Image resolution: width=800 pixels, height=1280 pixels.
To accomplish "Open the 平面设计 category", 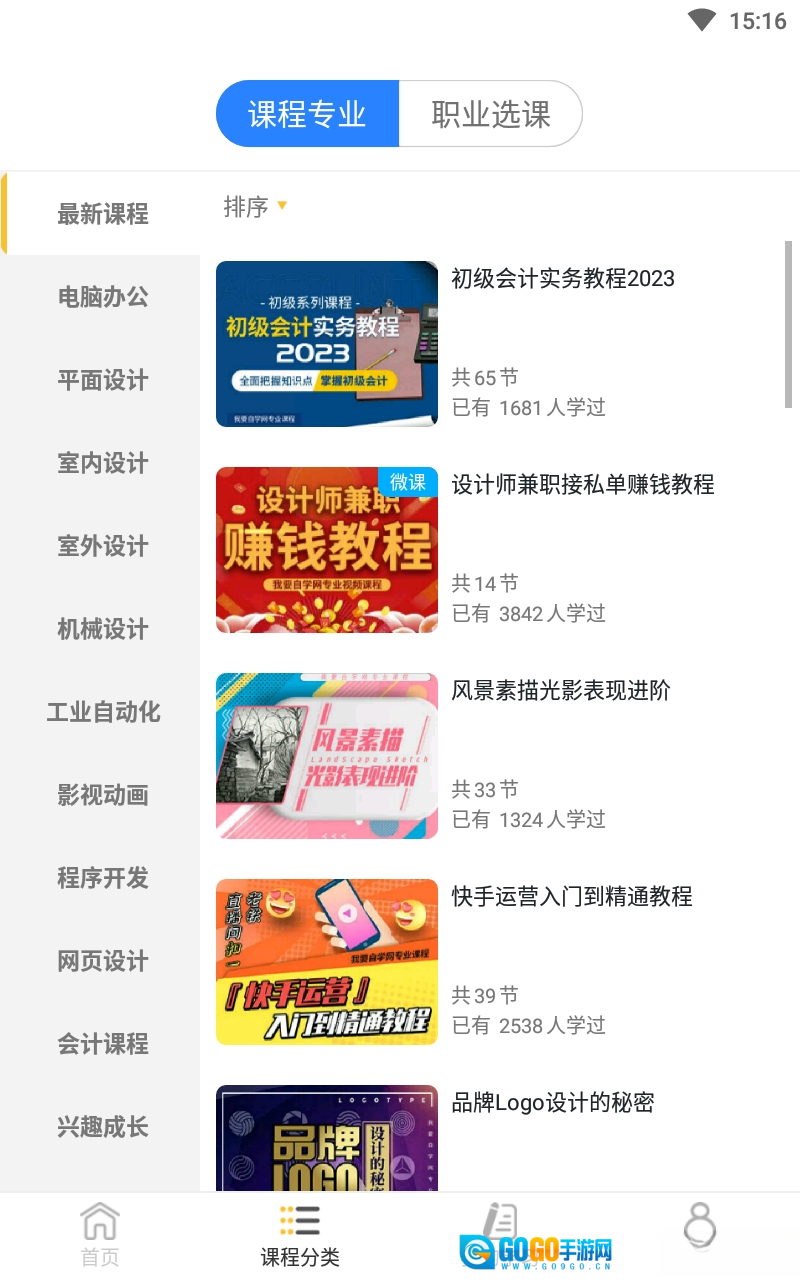I will pyautogui.click(x=102, y=380).
